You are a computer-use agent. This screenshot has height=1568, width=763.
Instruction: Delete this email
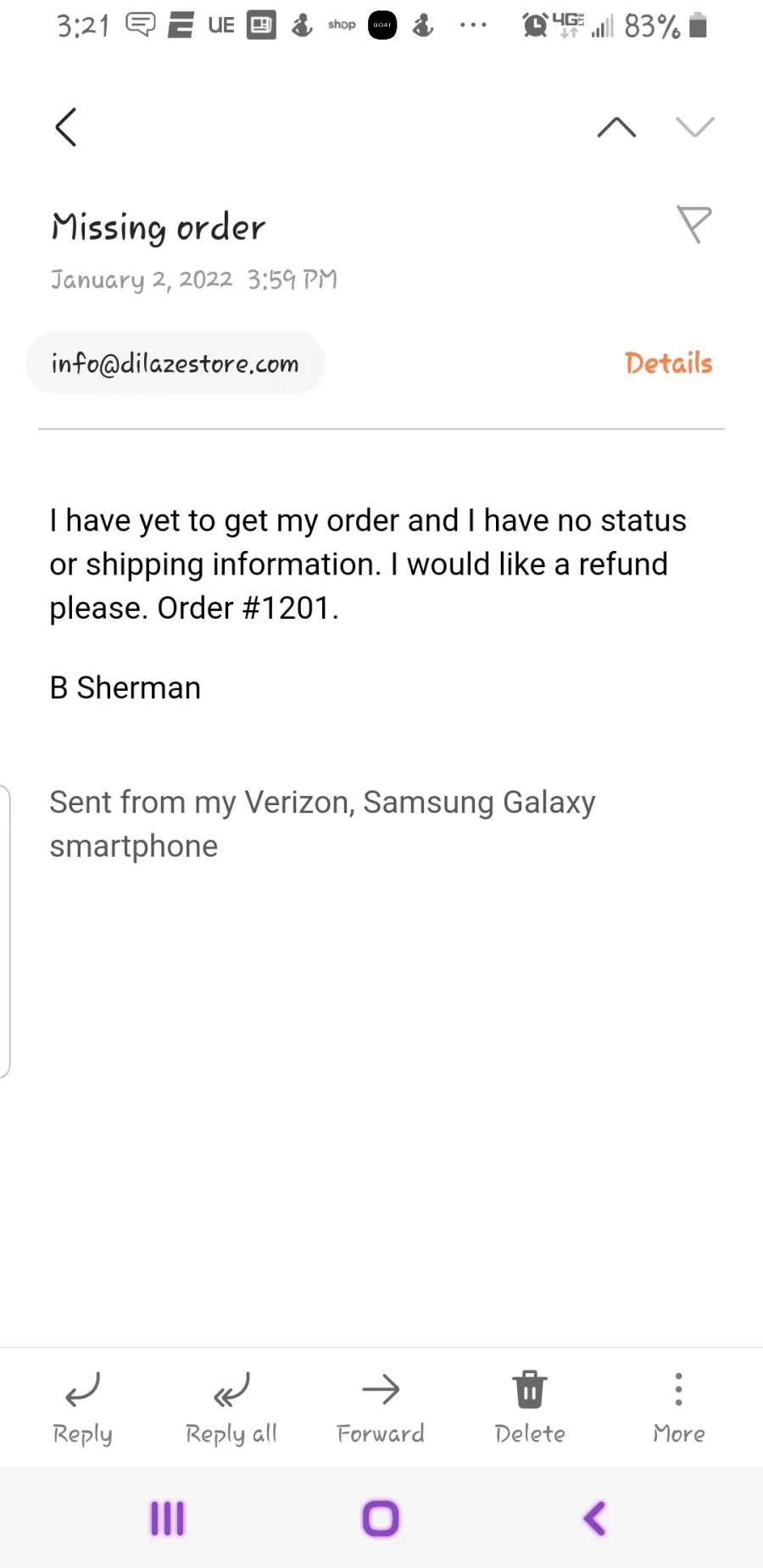click(530, 1408)
